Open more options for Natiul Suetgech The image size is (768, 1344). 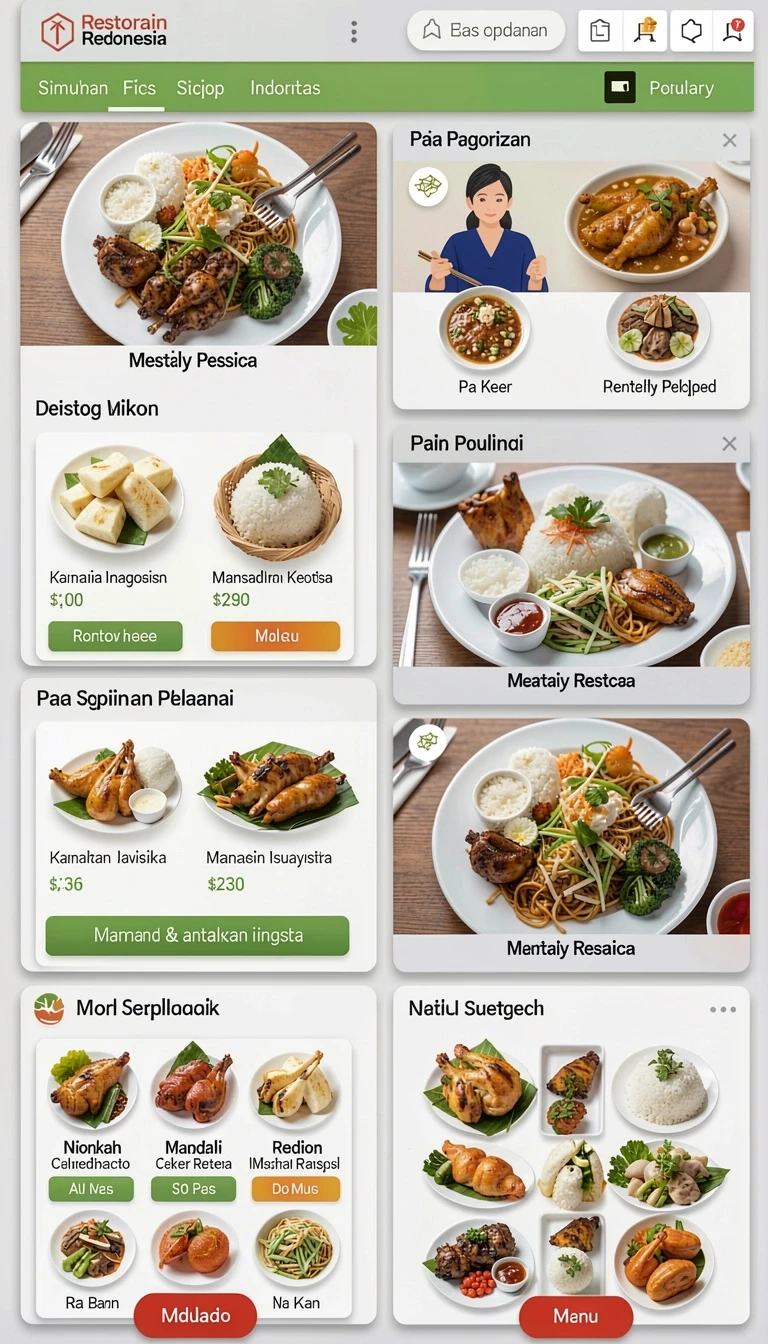point(723,1009)
